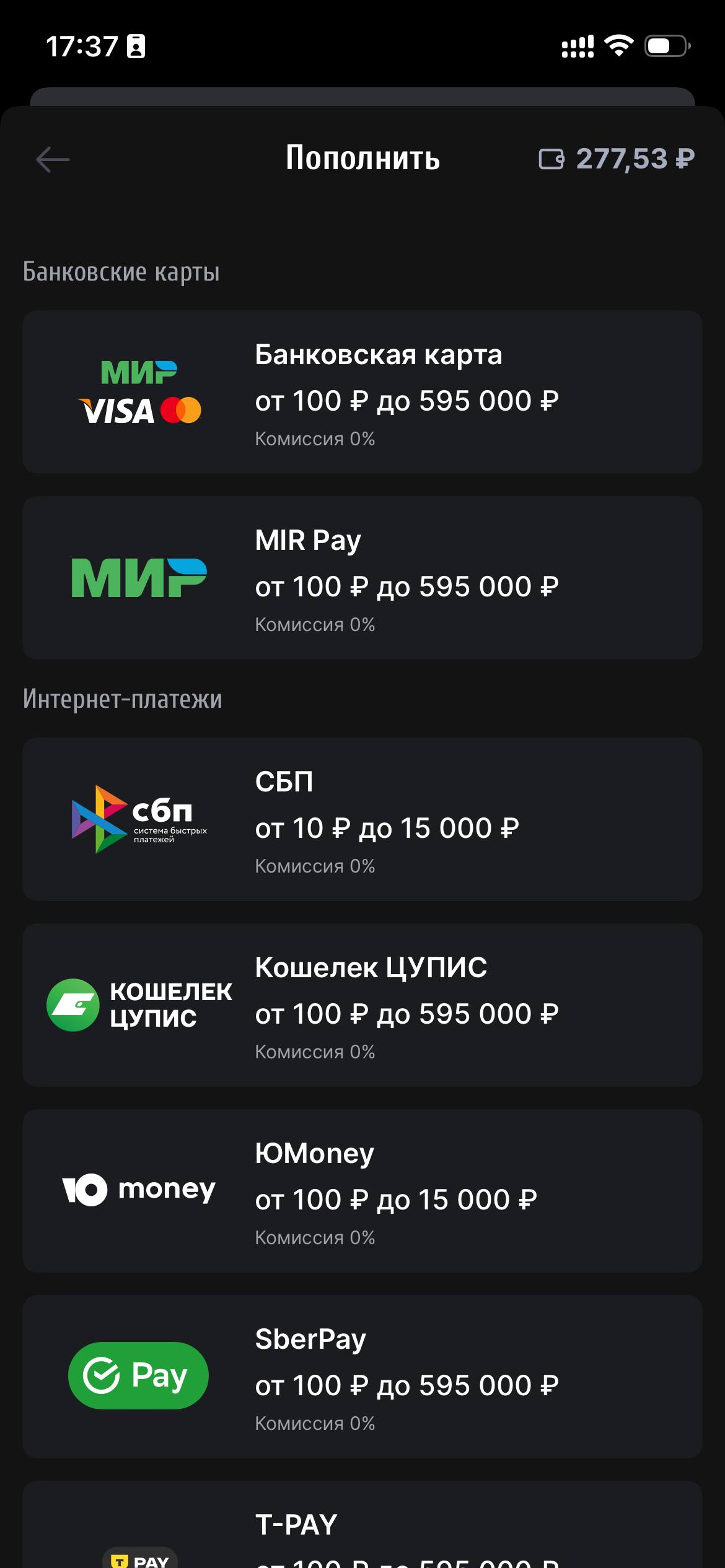This screenshot has height=1568, width=725.
Task: Open the 277,53 ₽ wallet balance
Action: (x=617, y=159)
